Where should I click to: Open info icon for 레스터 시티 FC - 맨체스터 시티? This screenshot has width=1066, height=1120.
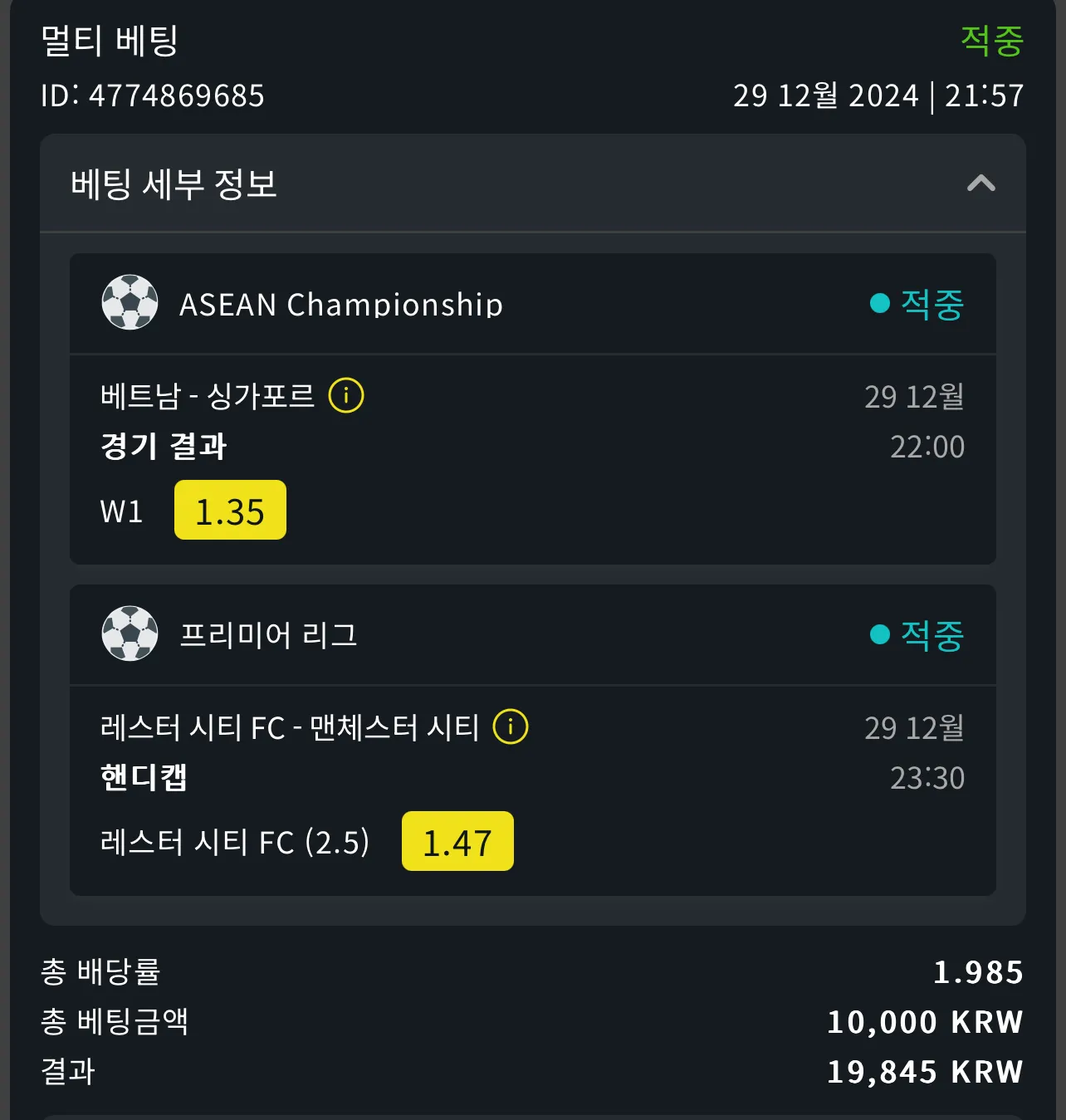[x=511, y=726]
